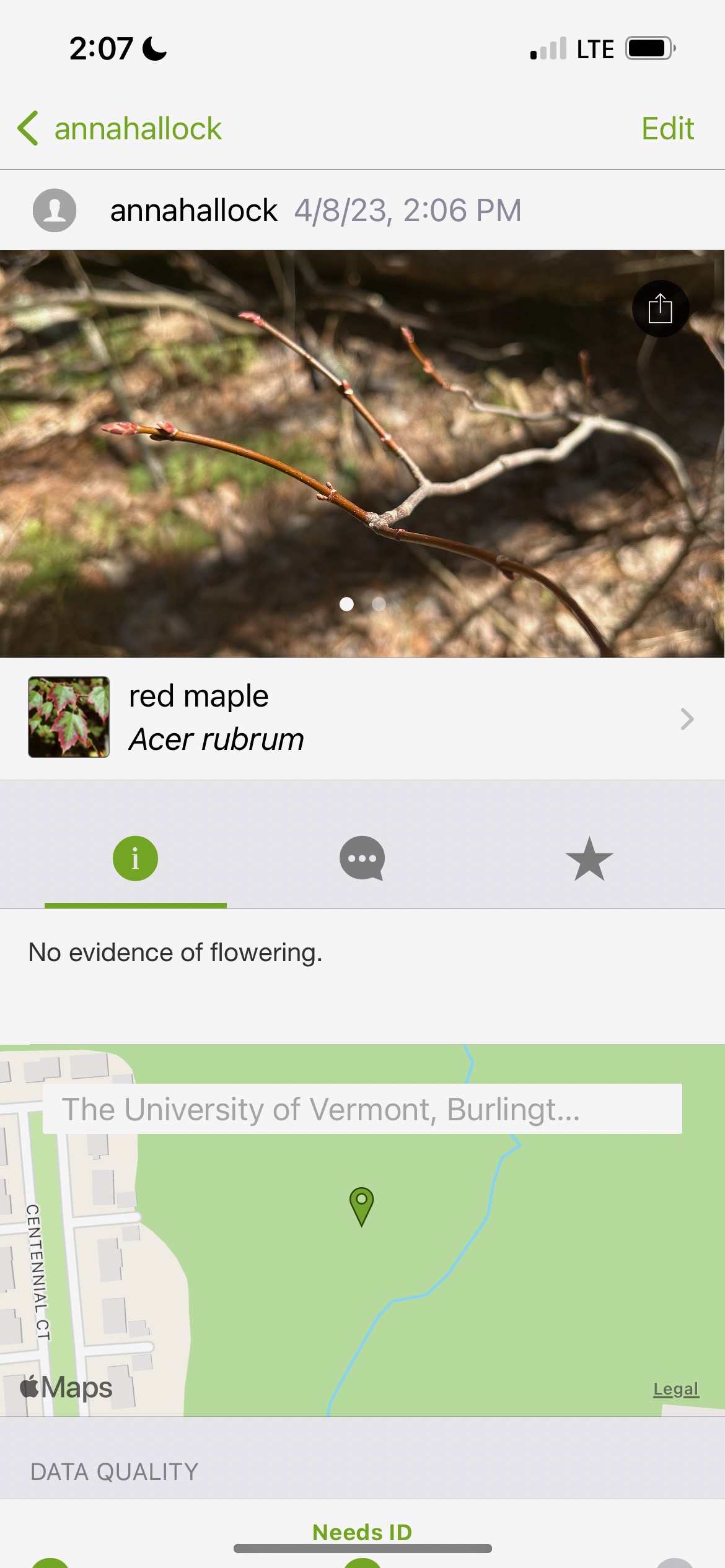Open annahallock's profile avatar

pos(55,211)
